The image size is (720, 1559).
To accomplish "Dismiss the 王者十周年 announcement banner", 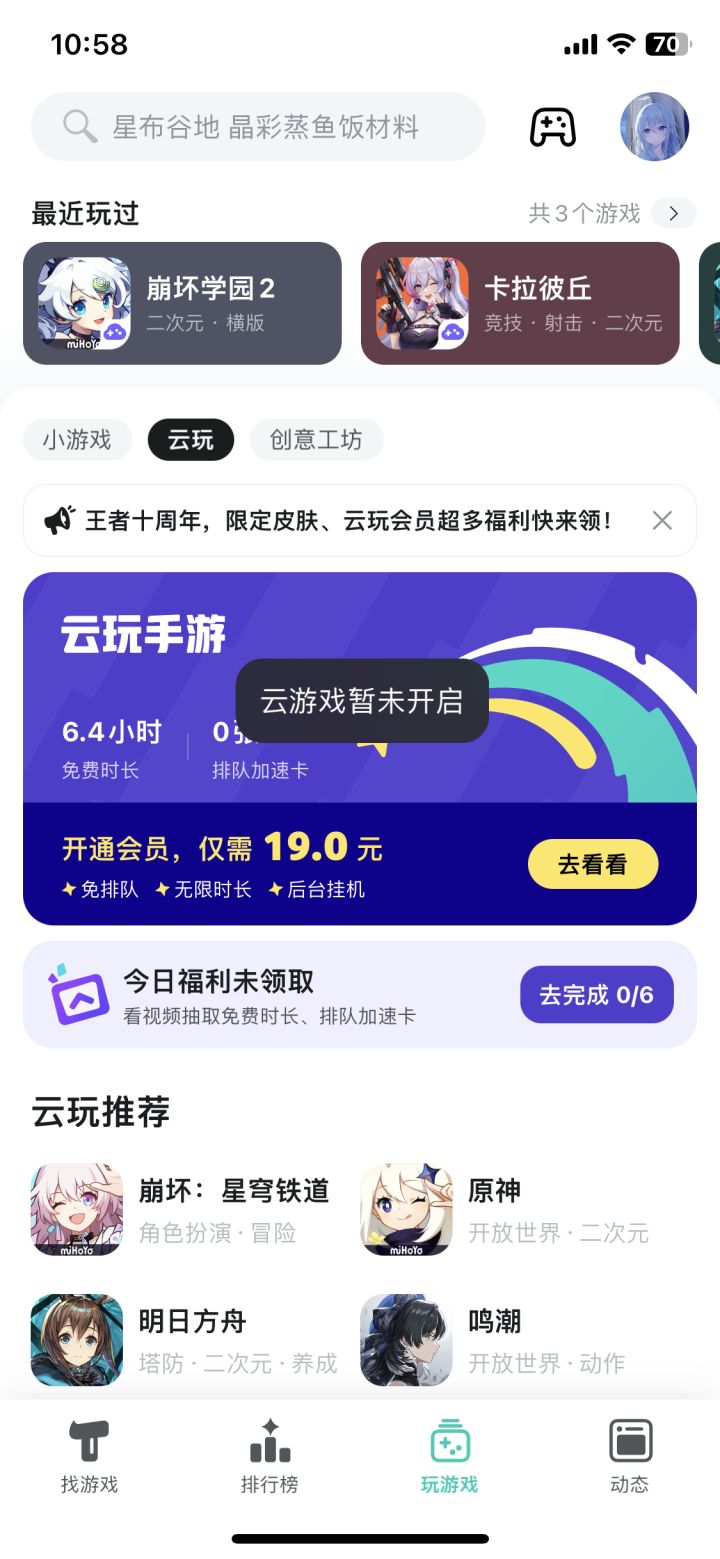I will coord(661,520).
